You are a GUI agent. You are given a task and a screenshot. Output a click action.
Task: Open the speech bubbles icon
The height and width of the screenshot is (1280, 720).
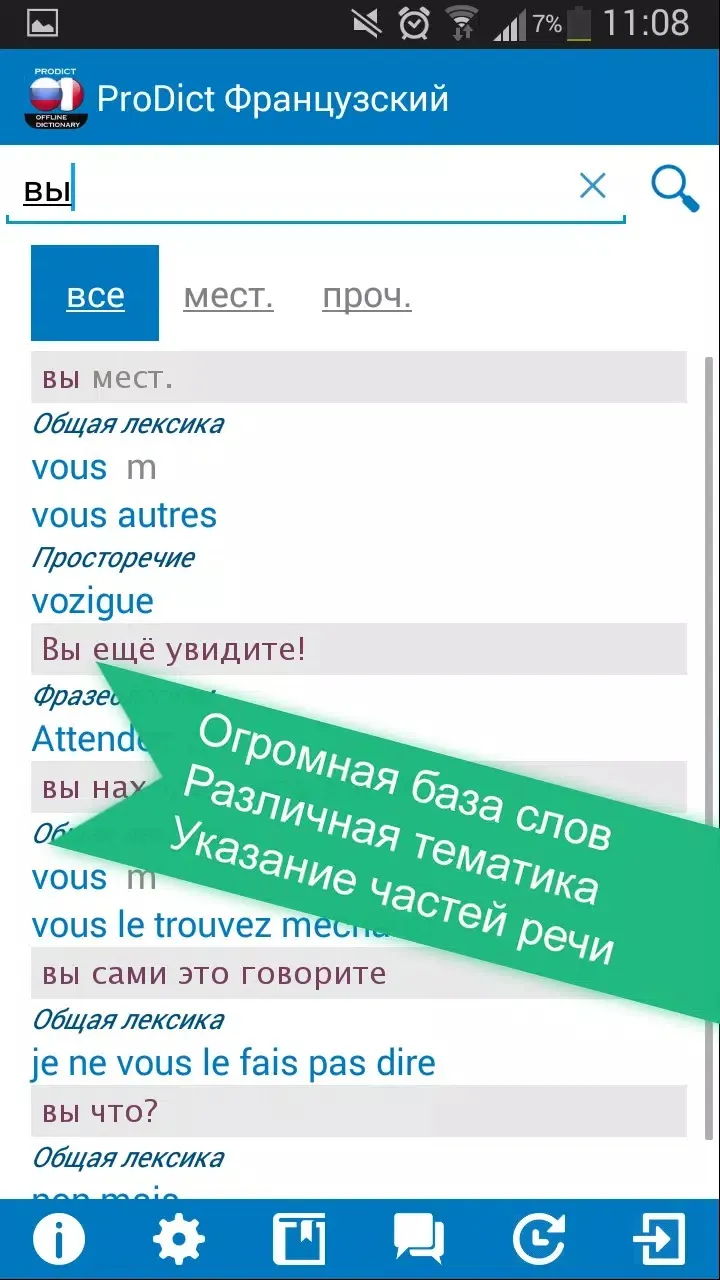[x=419, y=1240]
